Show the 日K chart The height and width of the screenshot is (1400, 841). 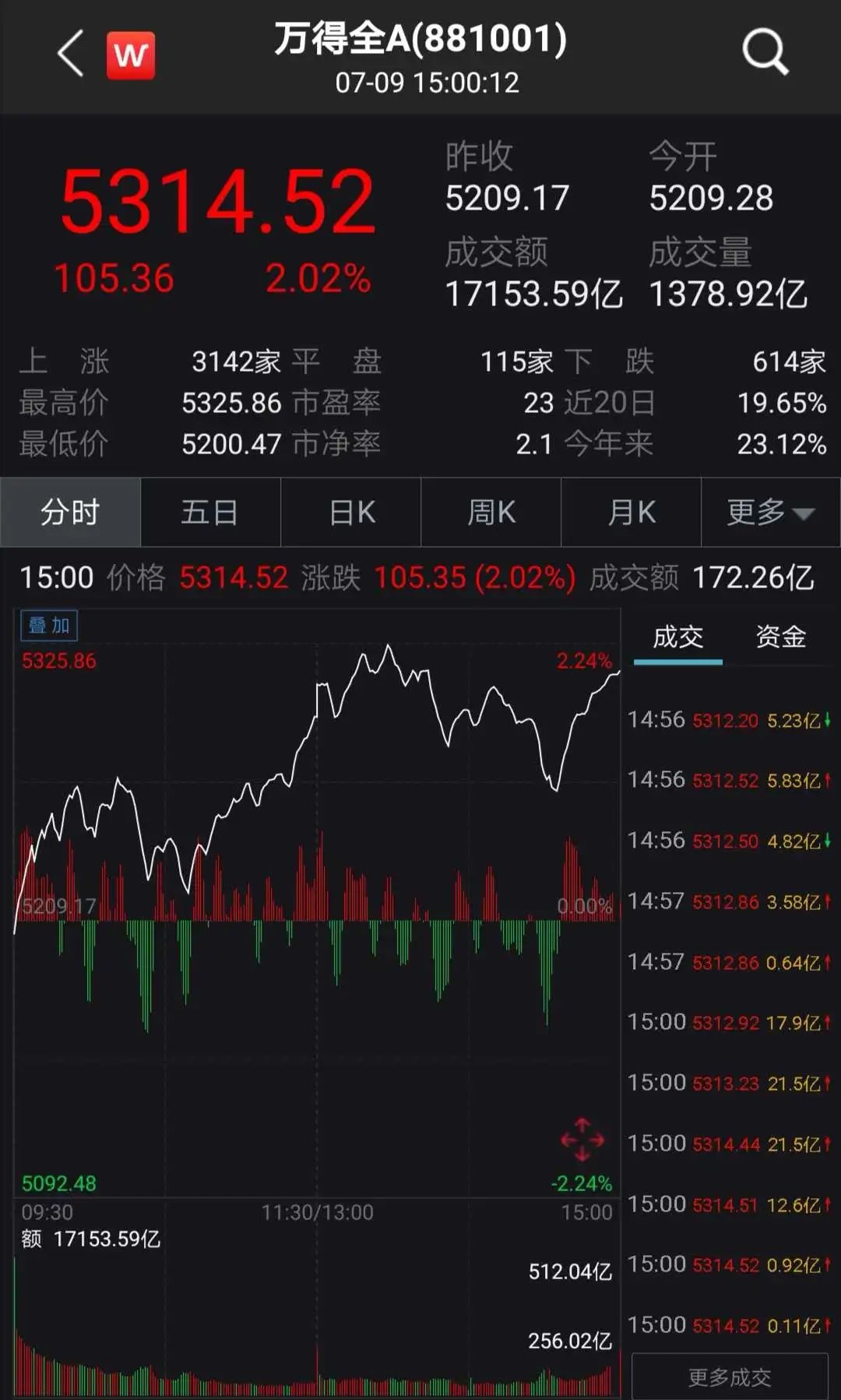[x=351, y=513]
